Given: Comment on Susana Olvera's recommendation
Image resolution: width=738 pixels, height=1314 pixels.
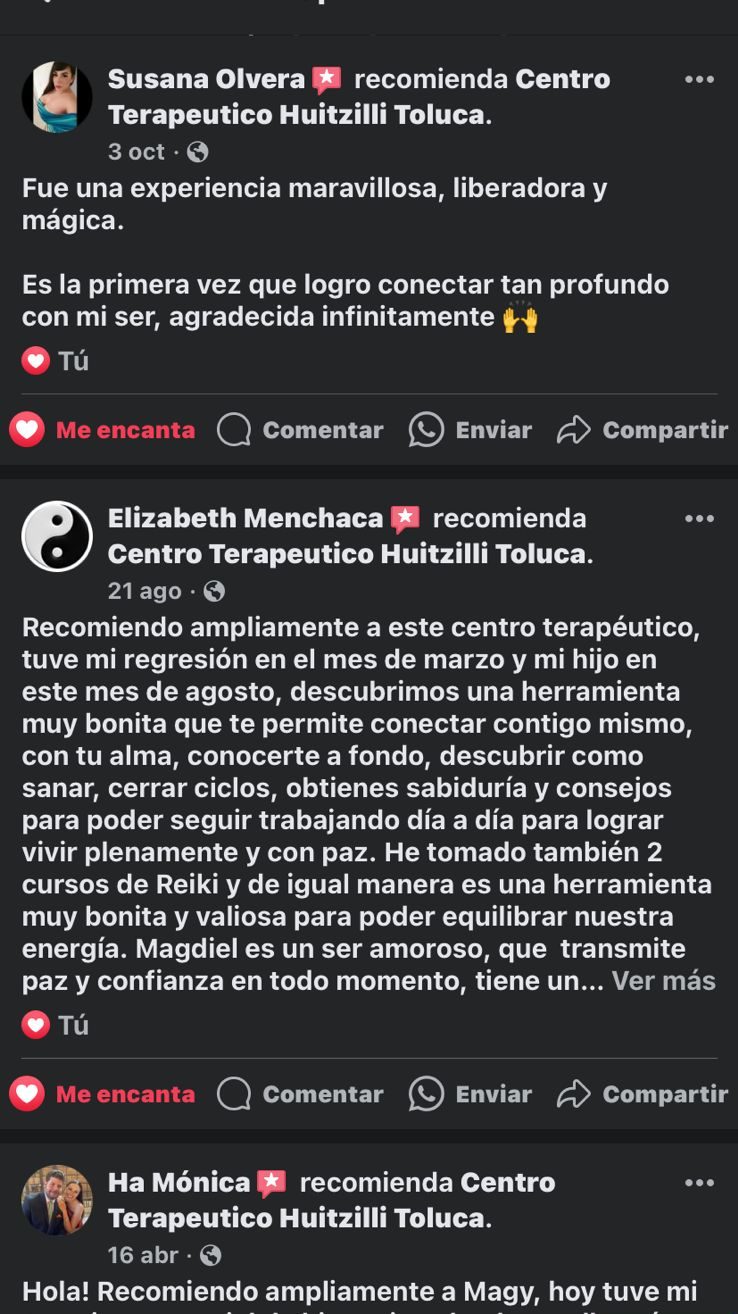Looking at the screenshot, I should [300, 430].
